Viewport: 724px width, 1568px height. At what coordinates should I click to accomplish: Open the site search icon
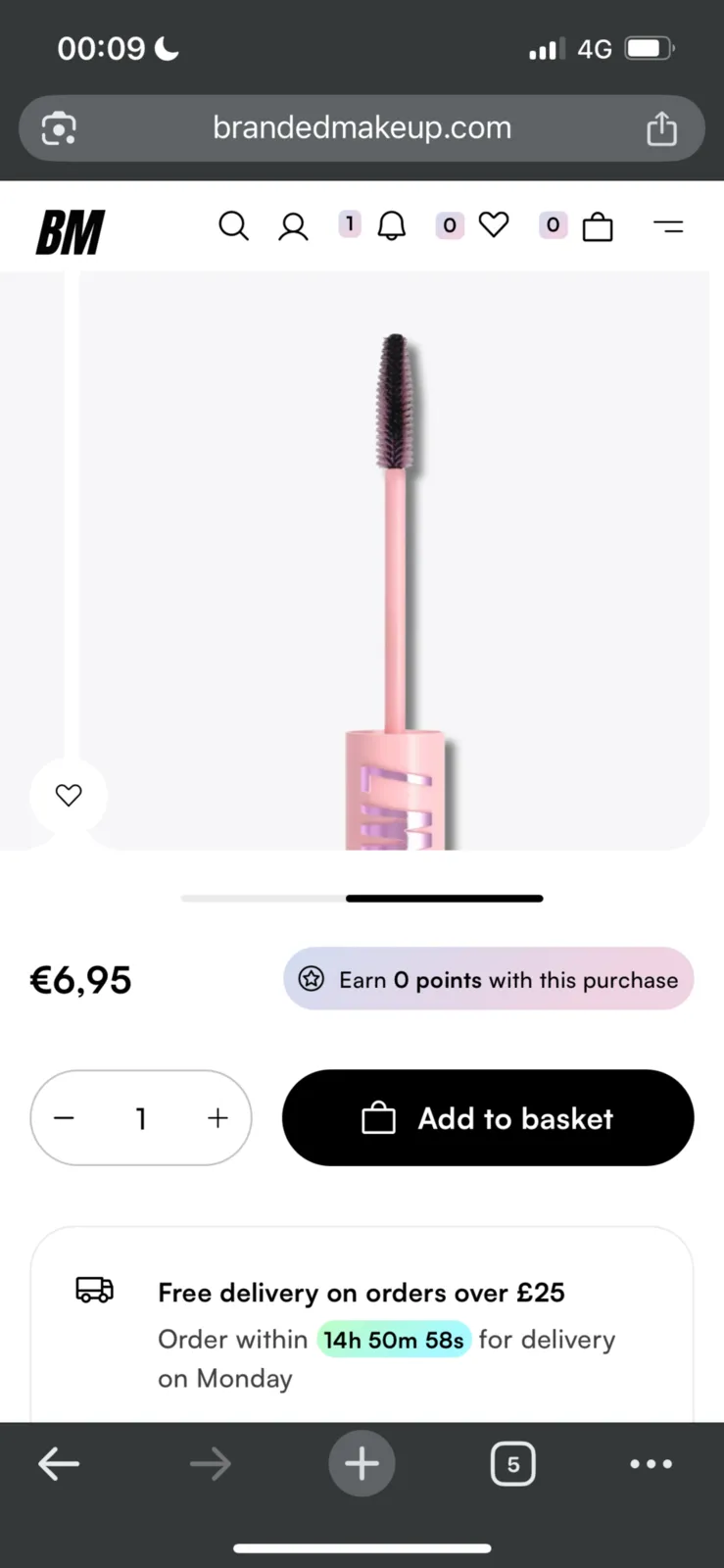point(233,226)
